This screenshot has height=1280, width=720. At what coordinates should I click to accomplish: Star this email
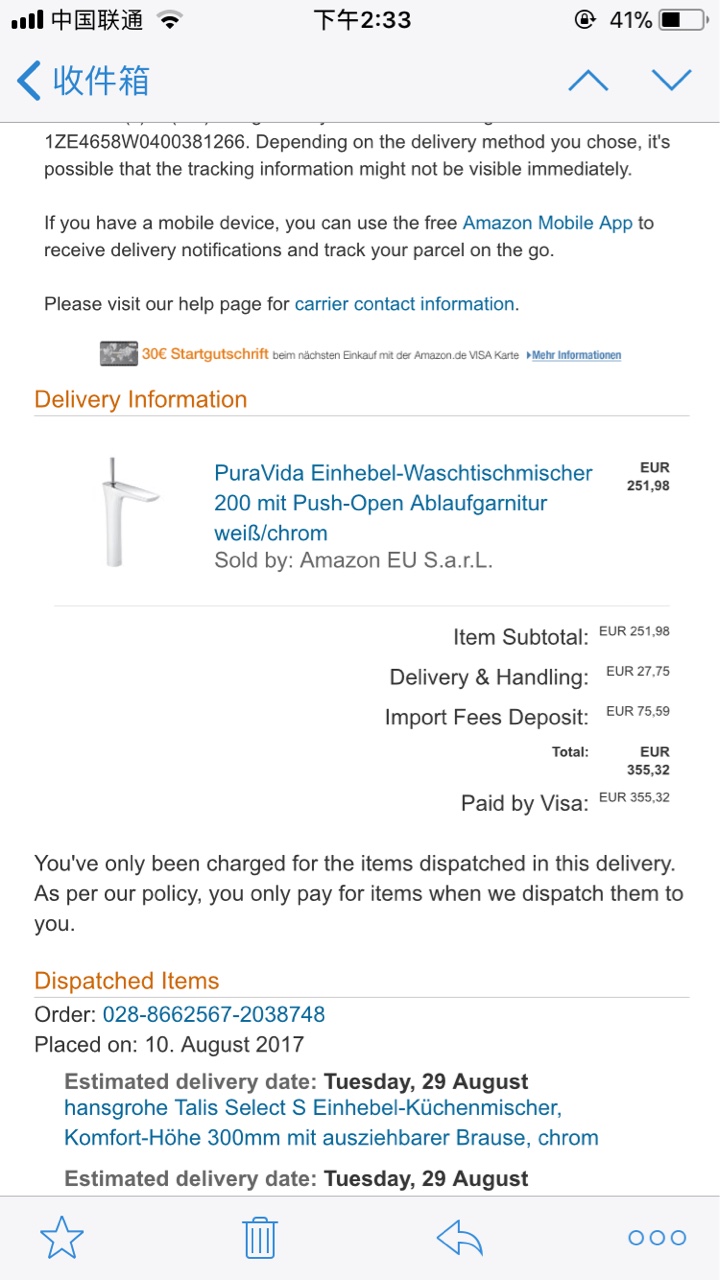click(62, 1238)
